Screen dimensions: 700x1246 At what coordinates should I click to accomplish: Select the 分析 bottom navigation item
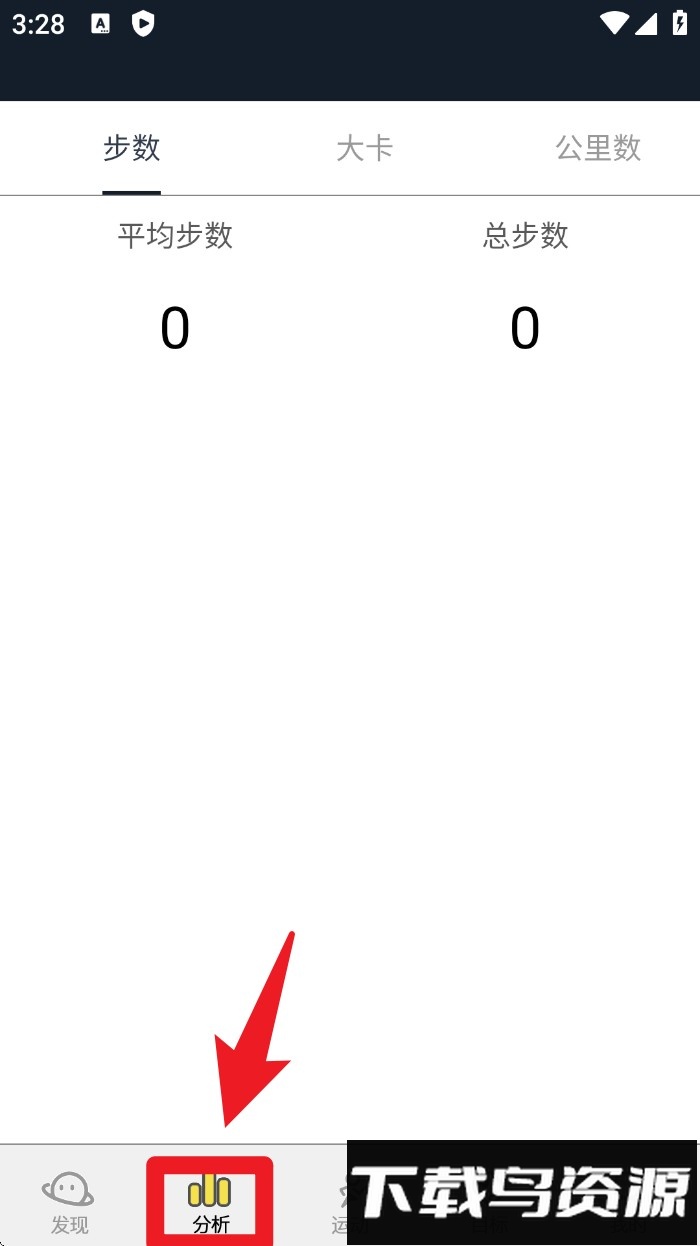pyautogui.click(x=210, y=1203)
